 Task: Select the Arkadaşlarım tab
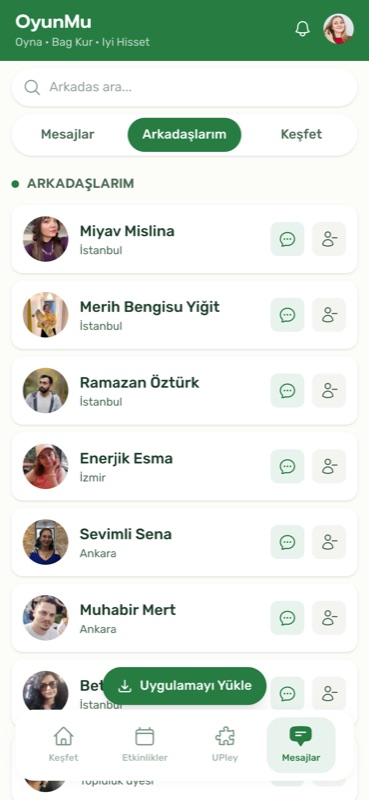pos(184,135)
